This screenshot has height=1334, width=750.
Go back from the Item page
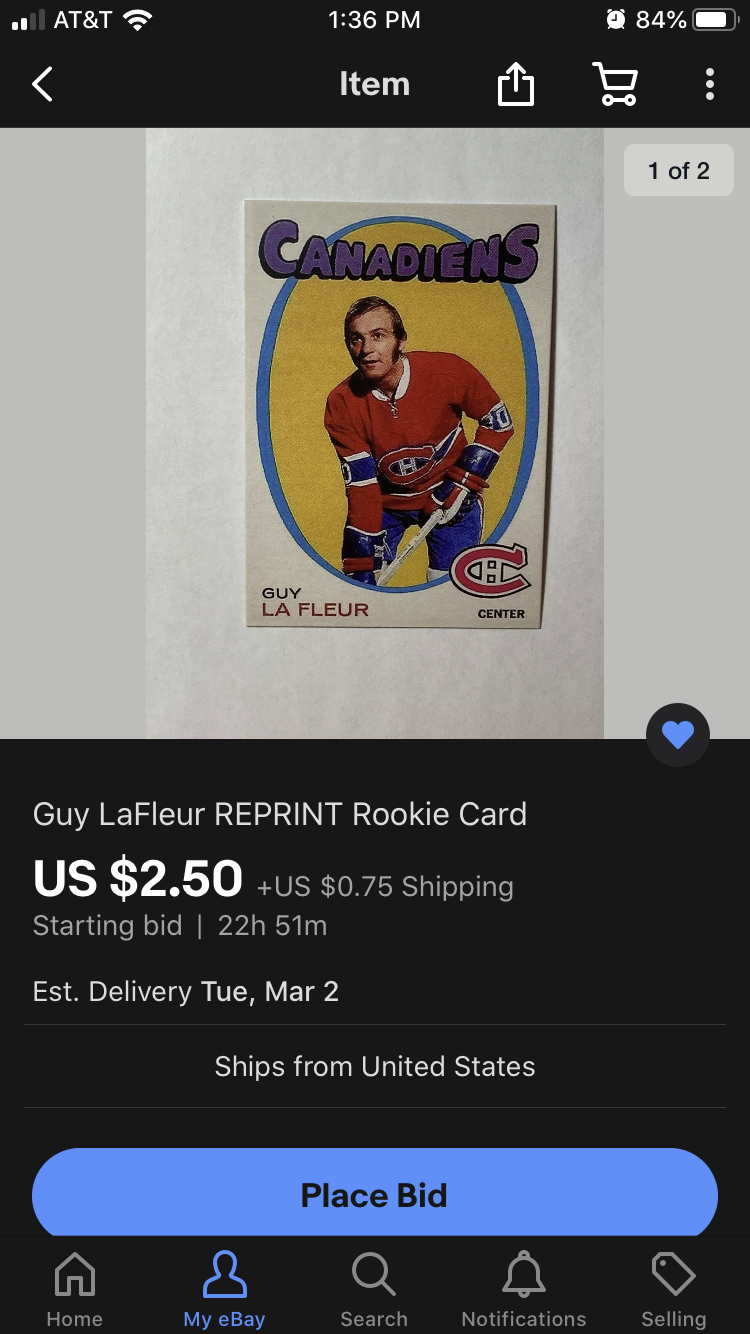(42, 85)
